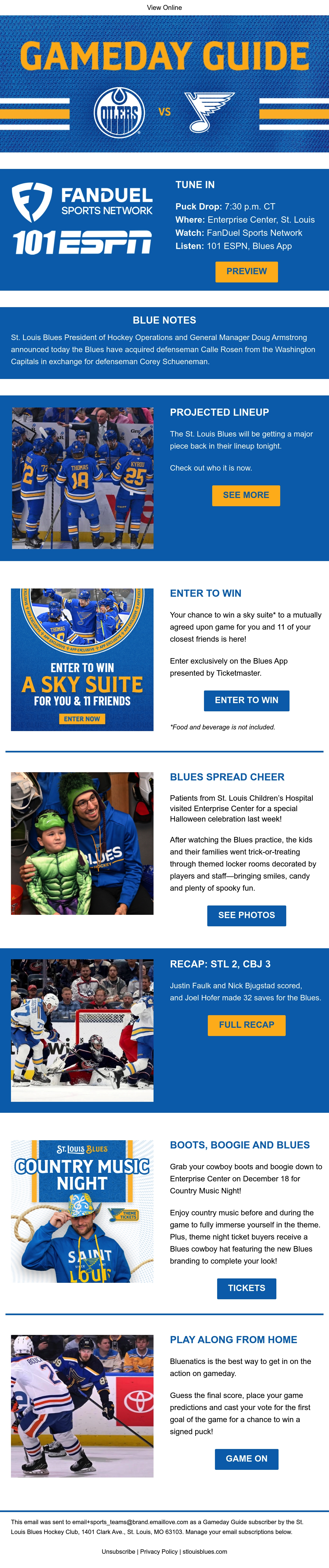
Task: Tap the PREVIEW button
Action: point(246,271)
